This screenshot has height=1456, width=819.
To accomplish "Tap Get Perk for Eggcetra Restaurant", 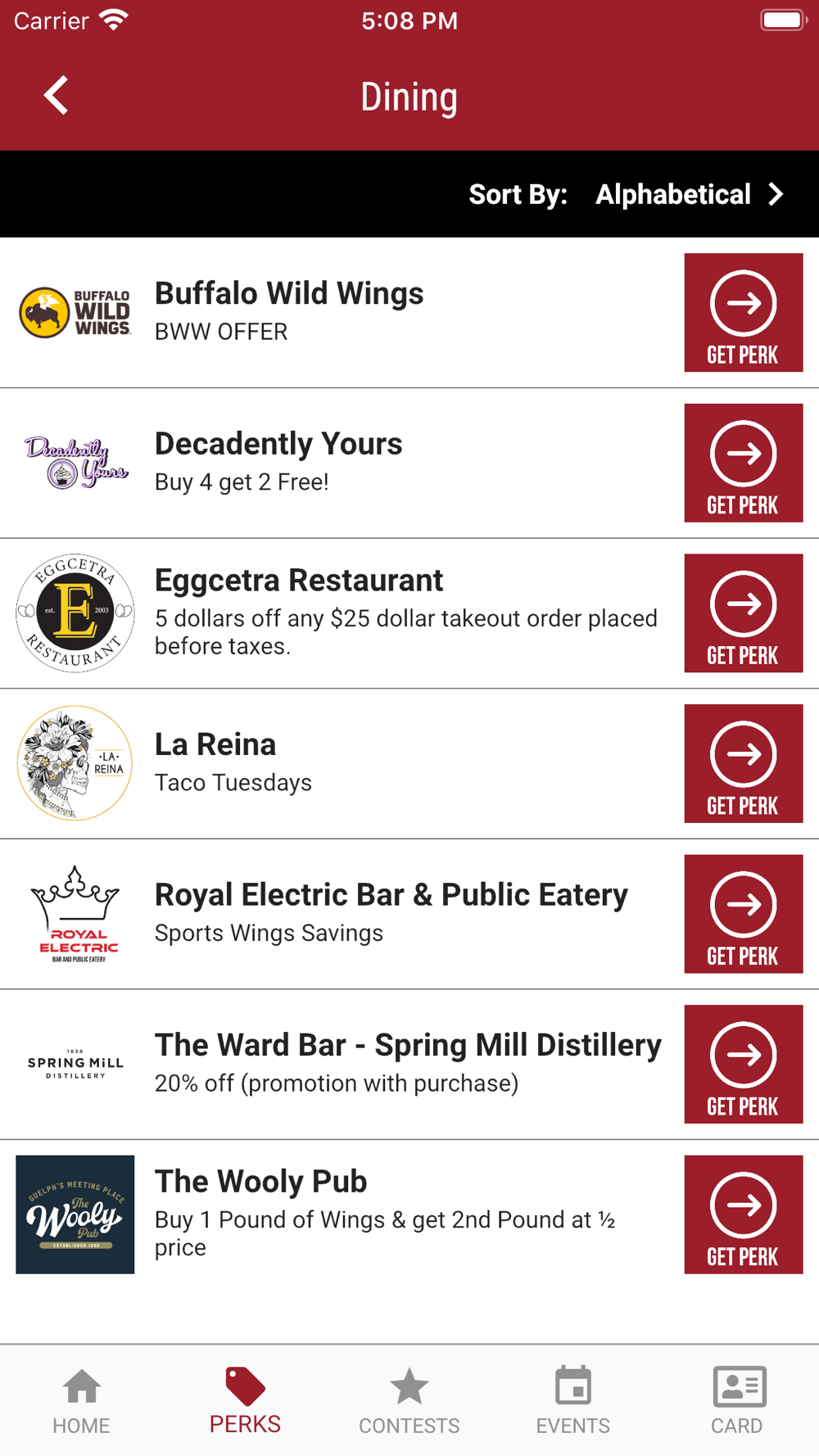I will pos(743,613).
